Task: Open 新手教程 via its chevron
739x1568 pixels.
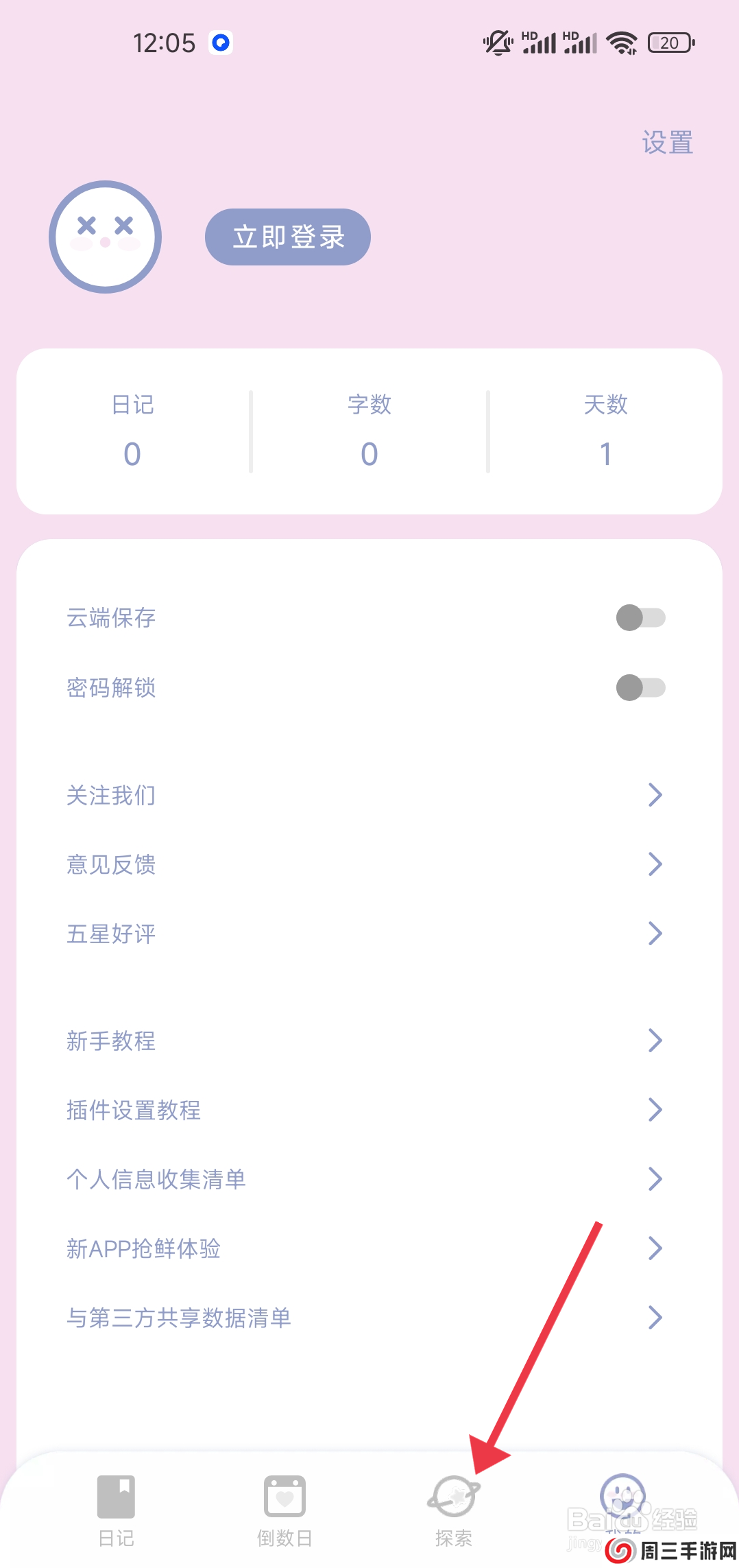Action: [653, 1041]
